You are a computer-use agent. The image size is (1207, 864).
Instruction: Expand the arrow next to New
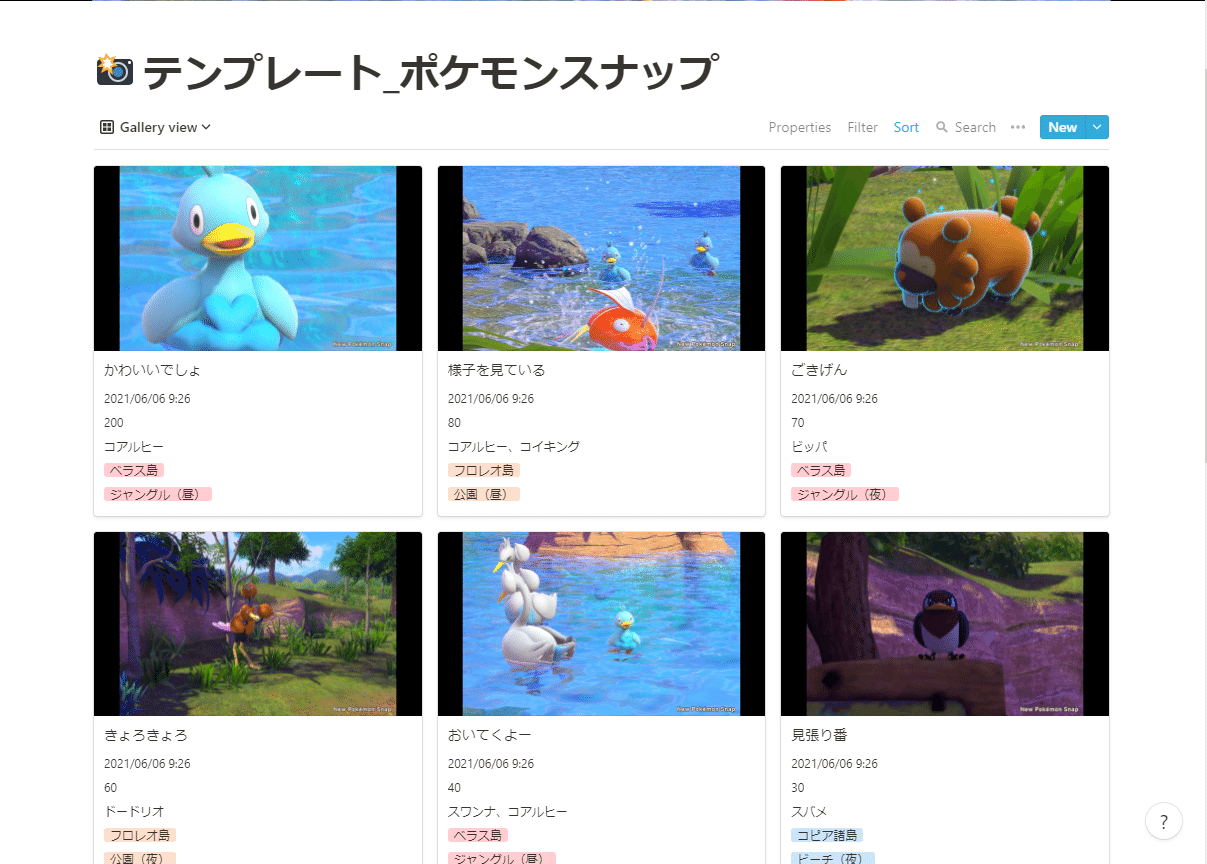tap(1098, 127)
